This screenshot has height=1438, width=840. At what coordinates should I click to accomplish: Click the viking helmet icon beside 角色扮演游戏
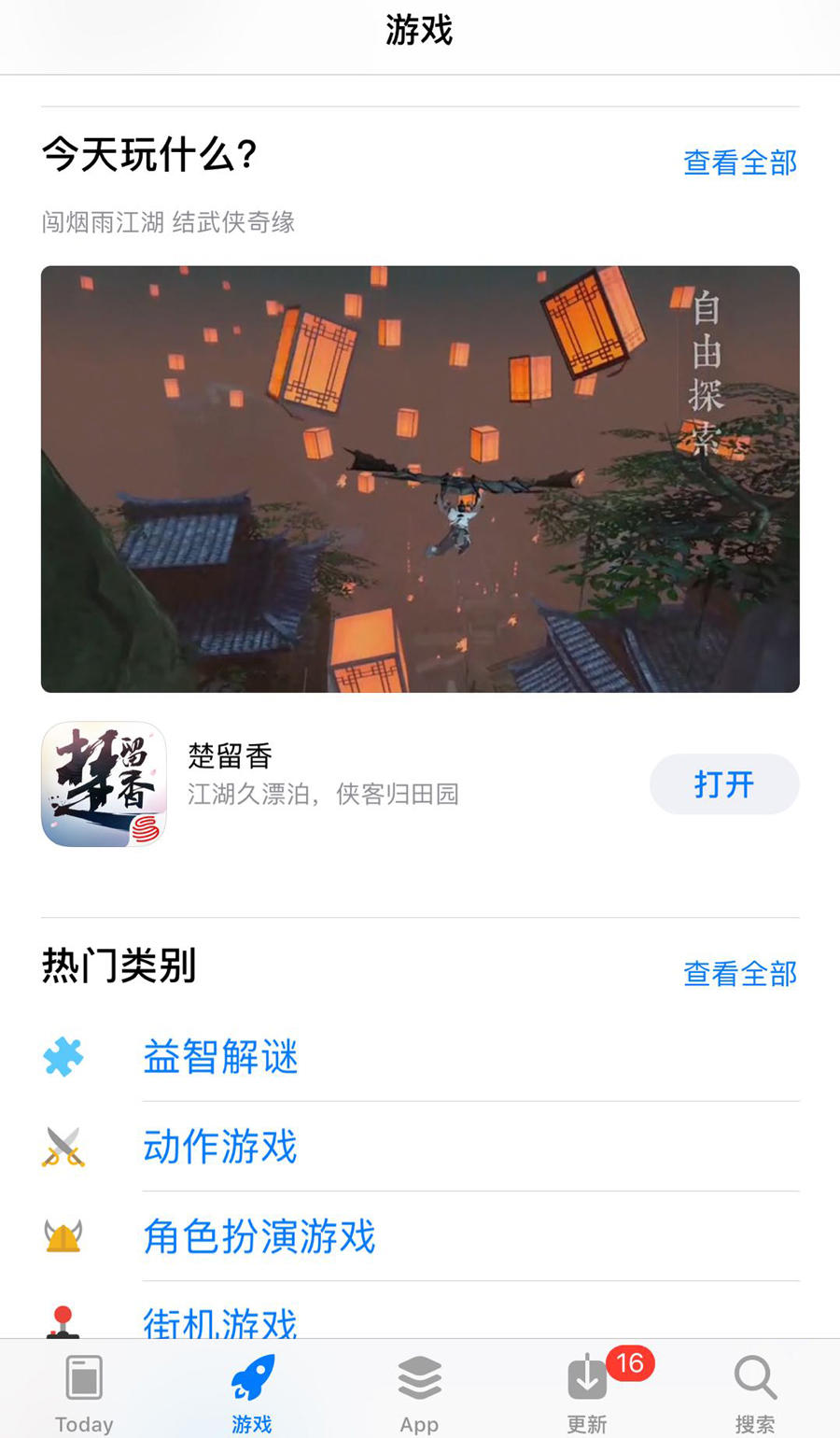pyautogui.click(x=63, y=1236)
